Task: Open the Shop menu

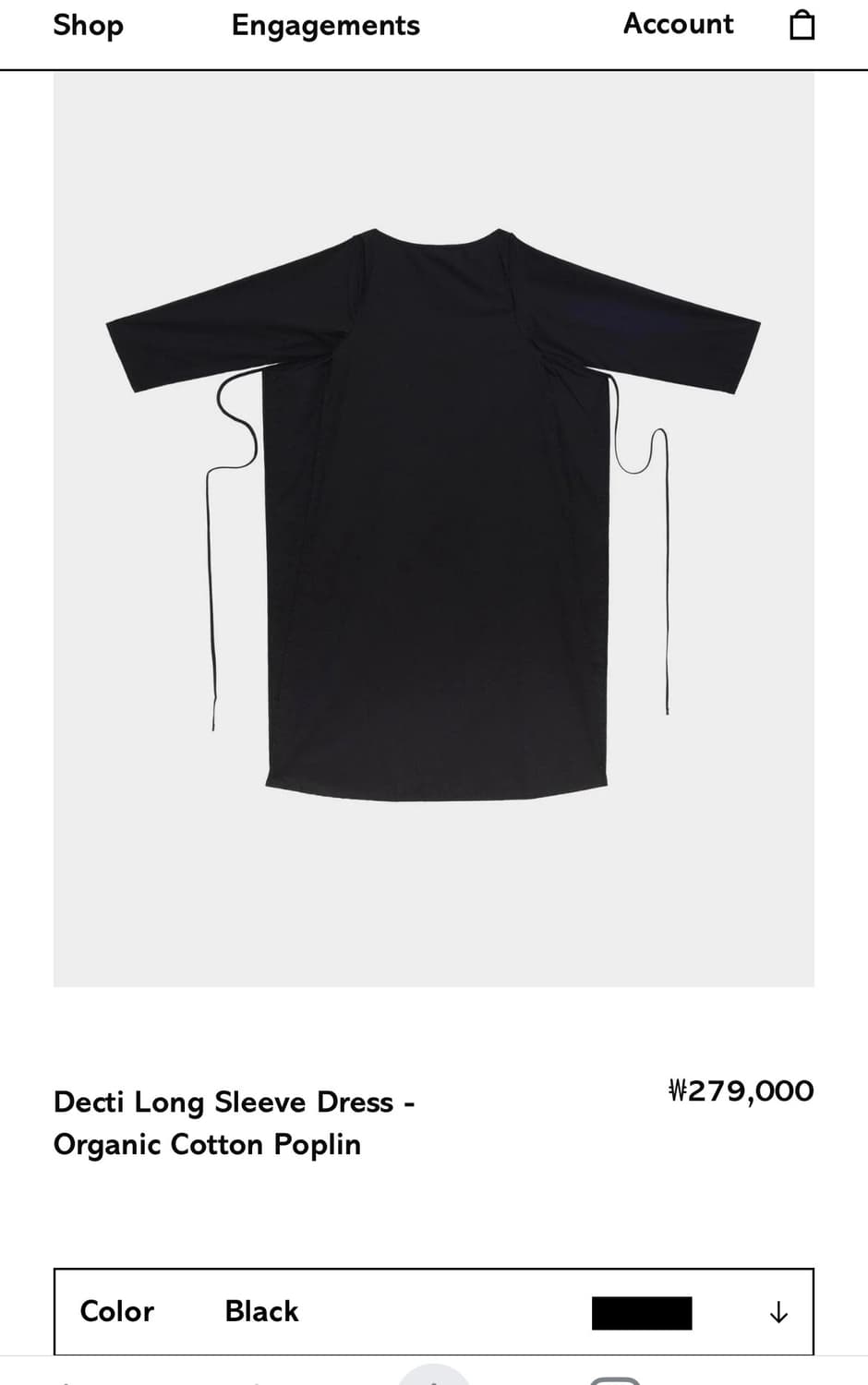Action: [x=88, y=26]
